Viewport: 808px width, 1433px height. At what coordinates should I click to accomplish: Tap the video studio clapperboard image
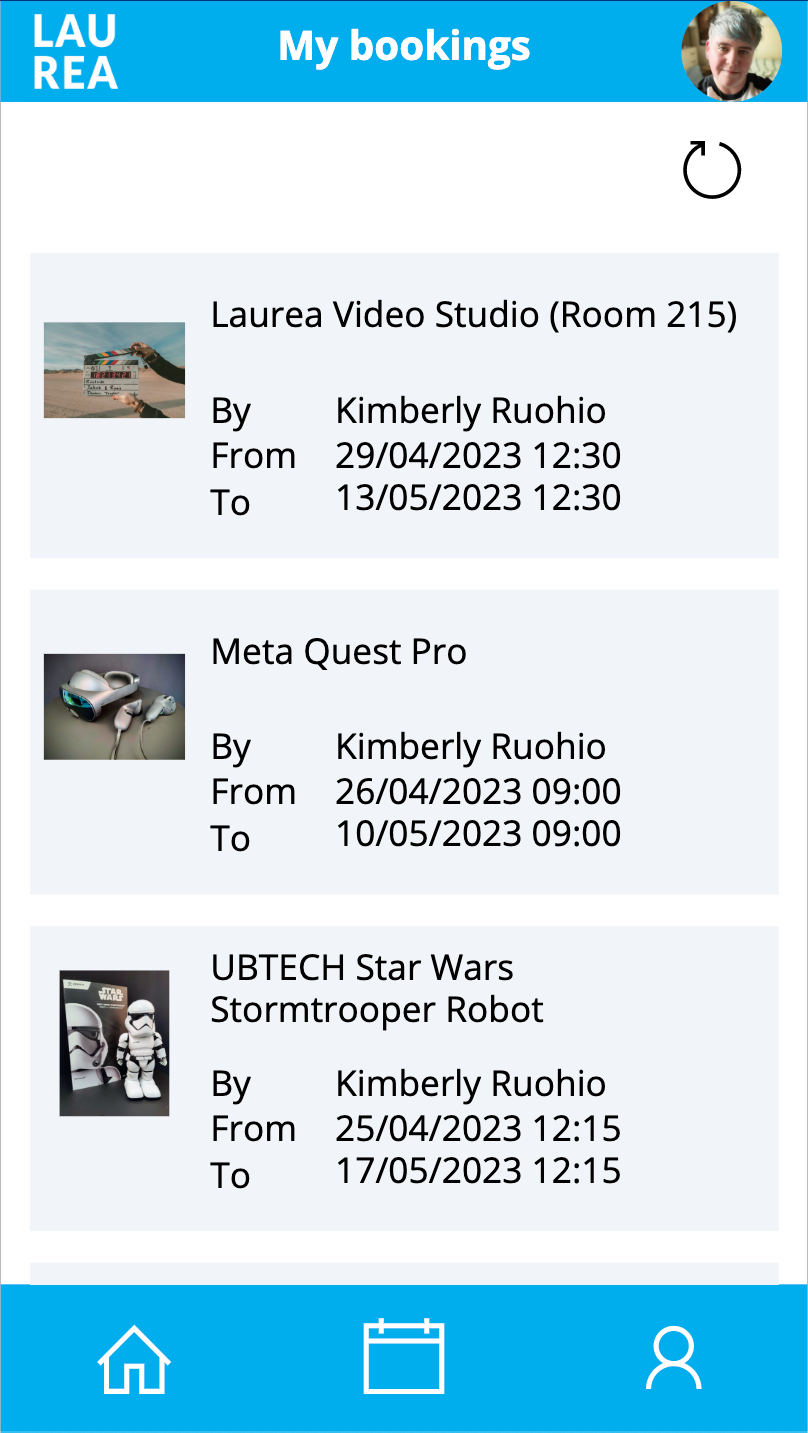pos(114,369)
